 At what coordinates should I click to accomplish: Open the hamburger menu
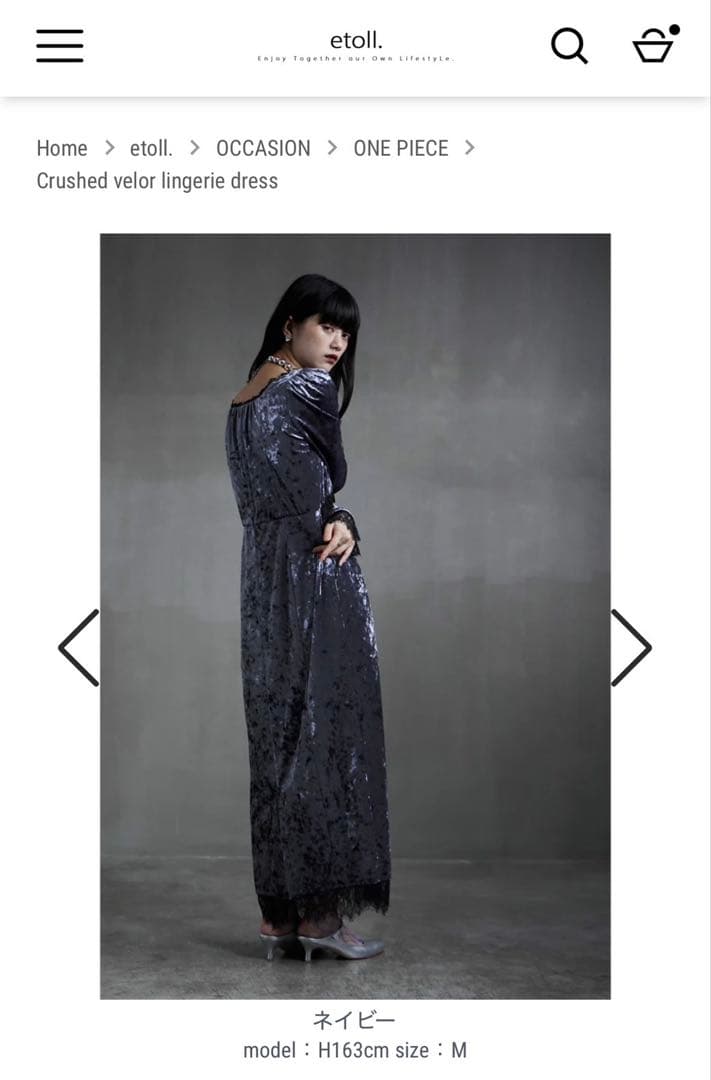pyautogui.click(x=60, y=45)
